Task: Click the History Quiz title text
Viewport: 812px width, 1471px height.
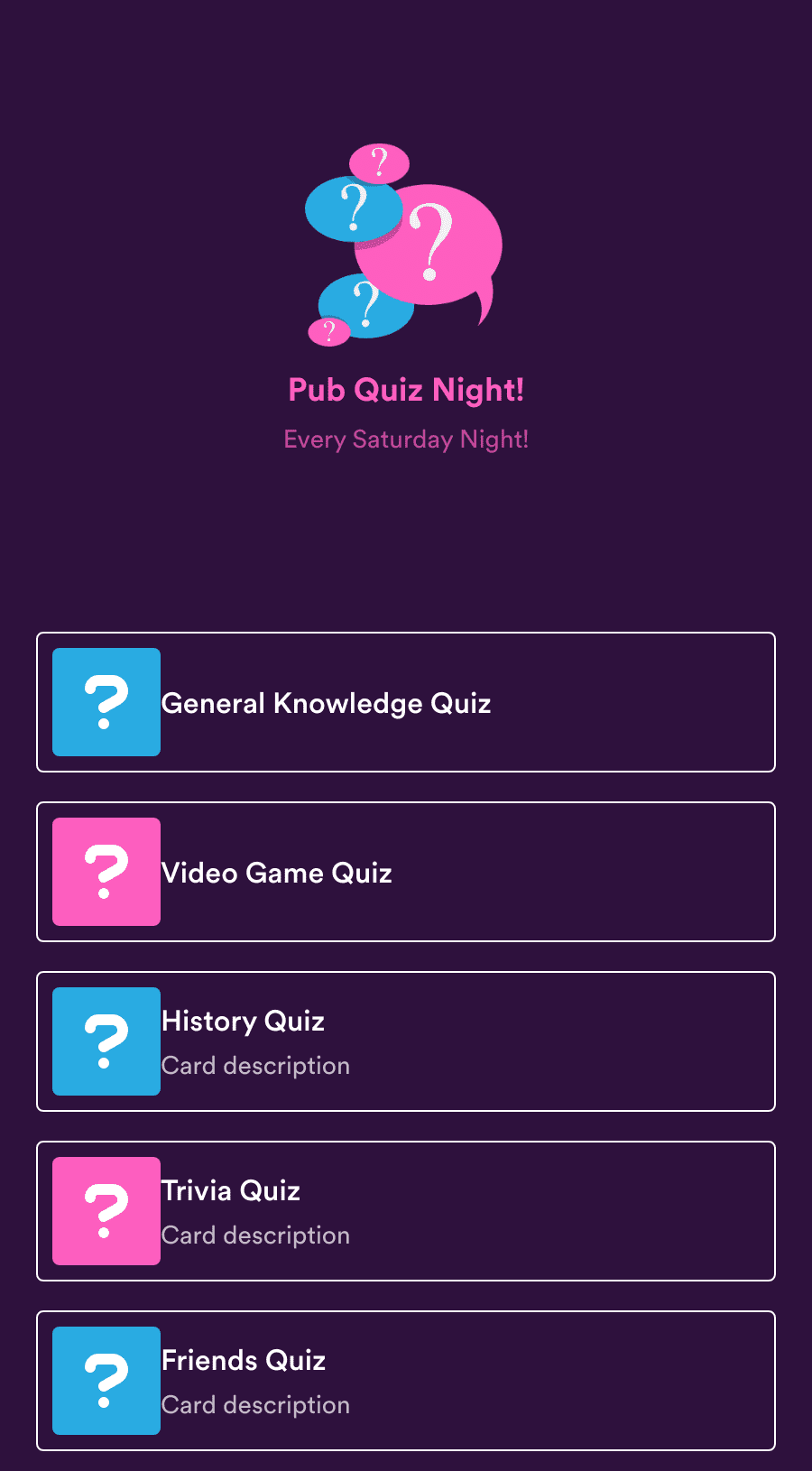Action: [x=243, y=1021]
